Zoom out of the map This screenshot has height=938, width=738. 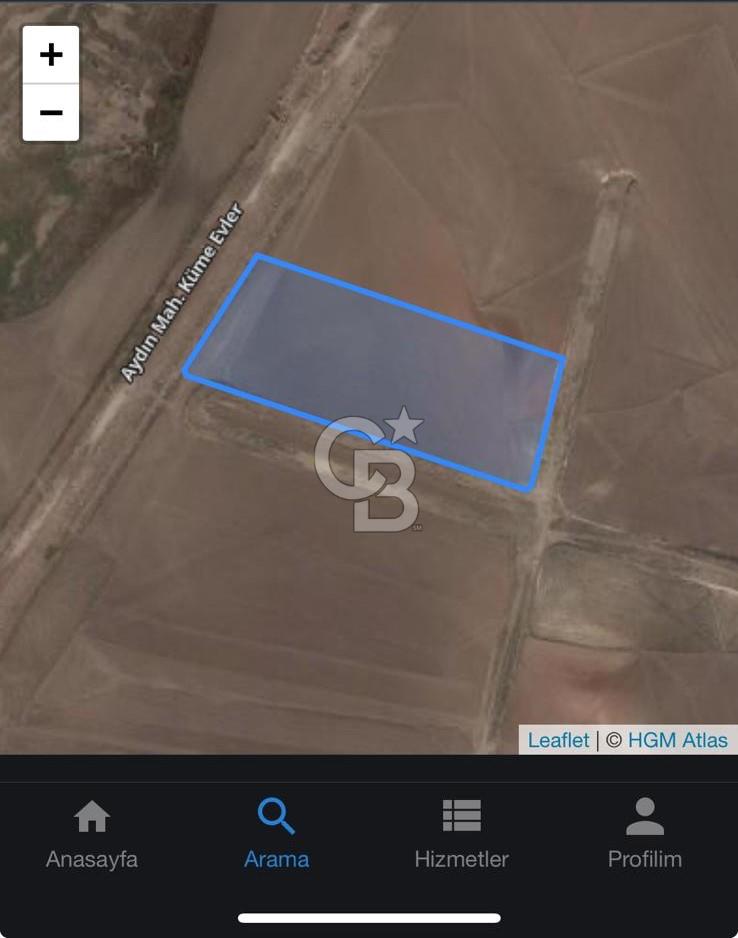click(51, 112)
